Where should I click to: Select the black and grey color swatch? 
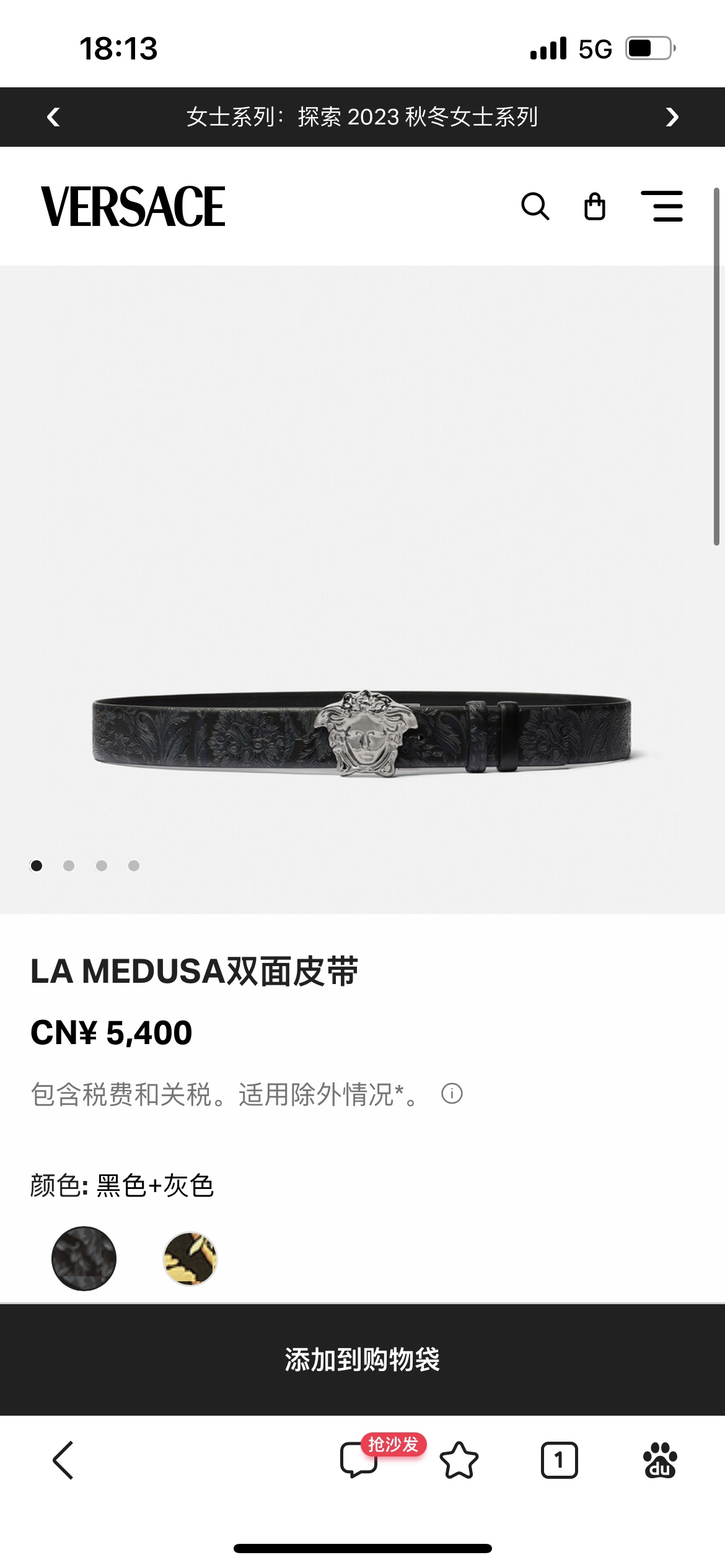[84, 1258]
